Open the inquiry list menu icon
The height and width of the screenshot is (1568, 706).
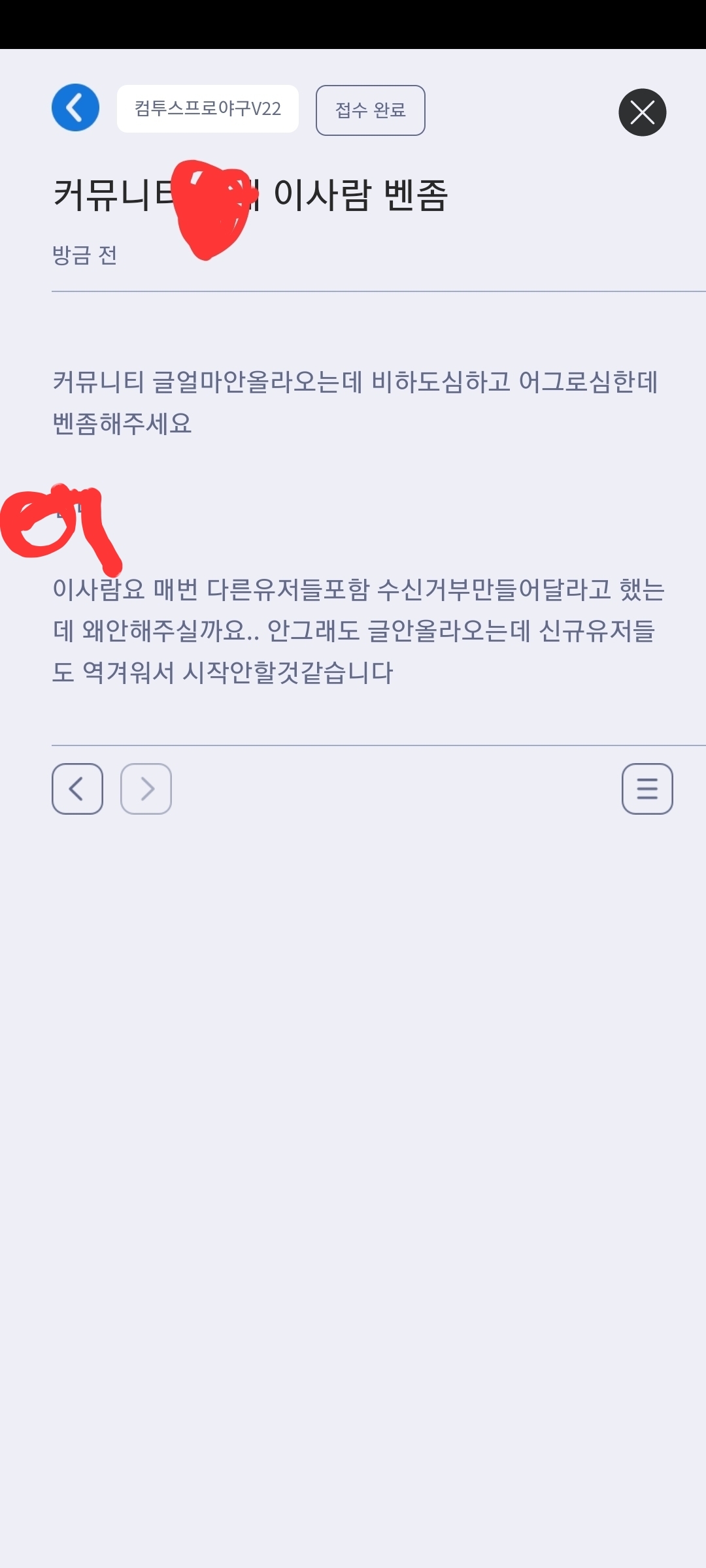click(647, 789)
